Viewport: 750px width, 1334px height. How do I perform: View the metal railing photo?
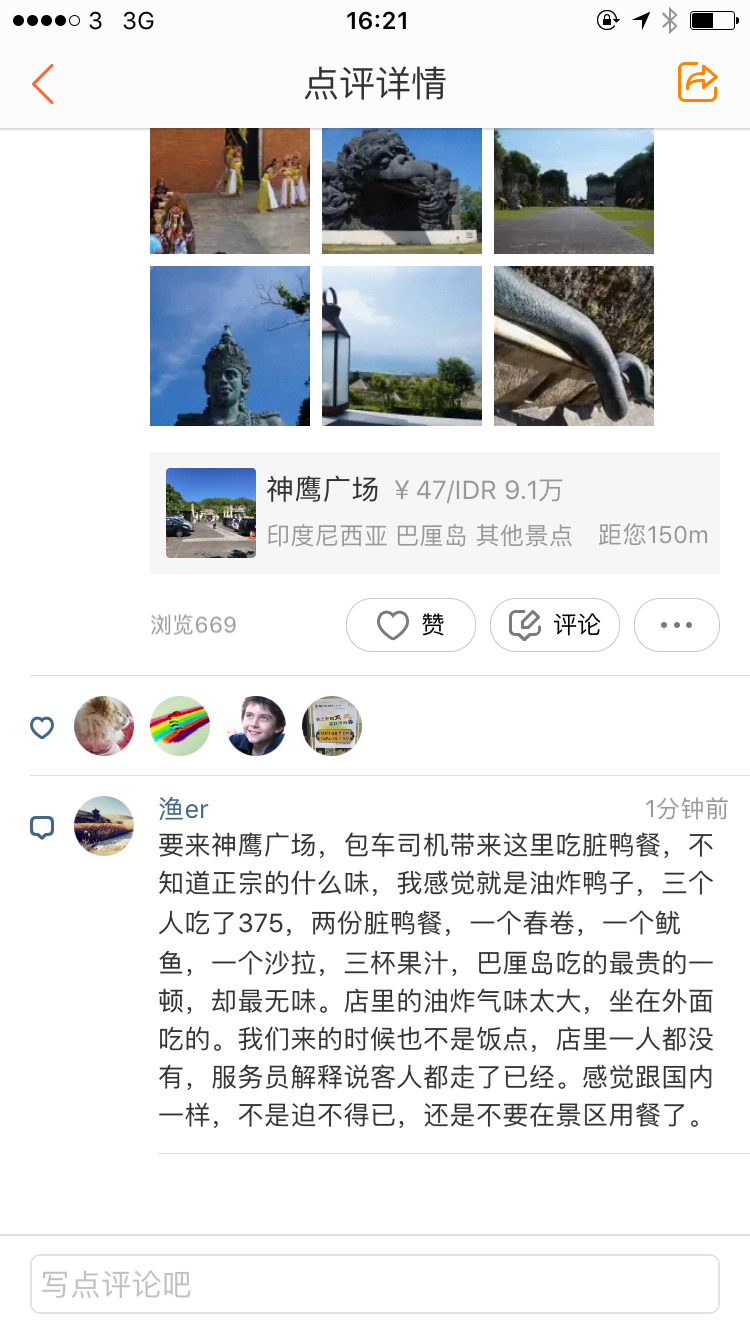click(574, 346)
